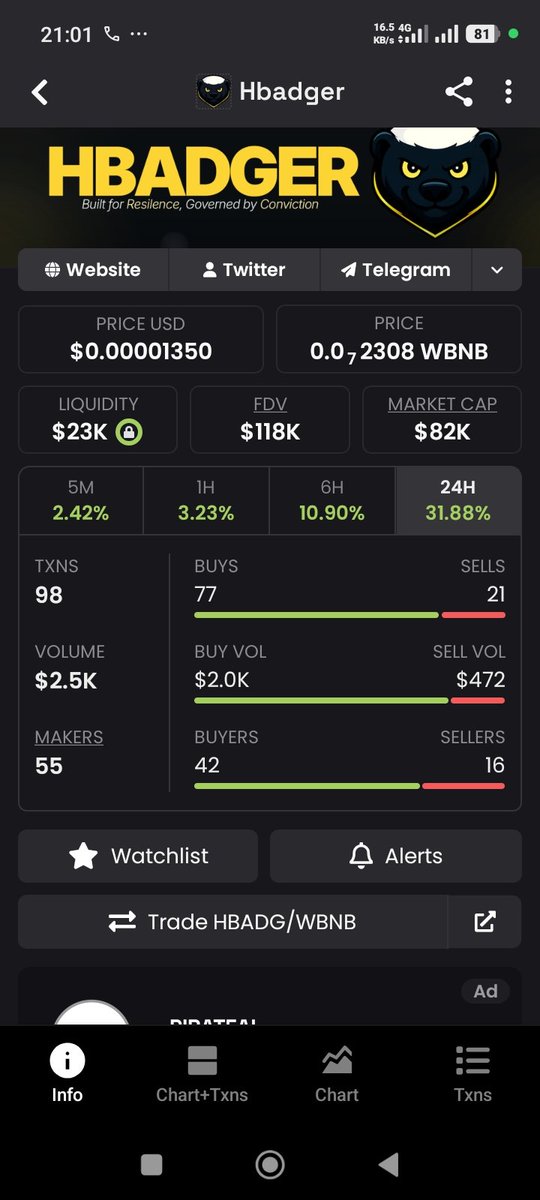Image resolution: width=540 pixels, height=1200 pixels.
Task: Tap Trade HBADG/WBNB button
Action: pyautogui.click(x=232, y=922)
